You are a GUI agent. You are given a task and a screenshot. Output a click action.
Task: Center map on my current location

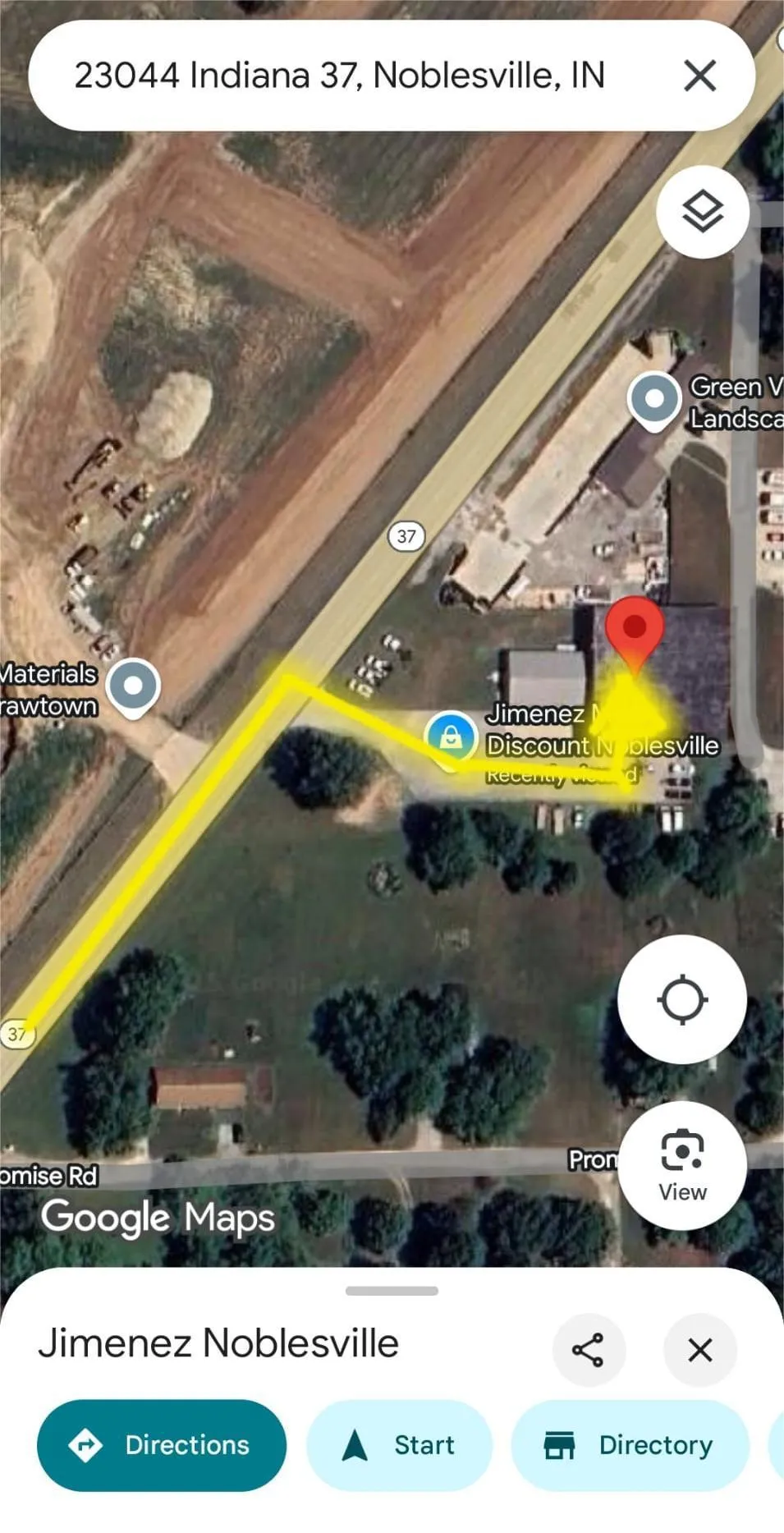(x=681, y=999)
